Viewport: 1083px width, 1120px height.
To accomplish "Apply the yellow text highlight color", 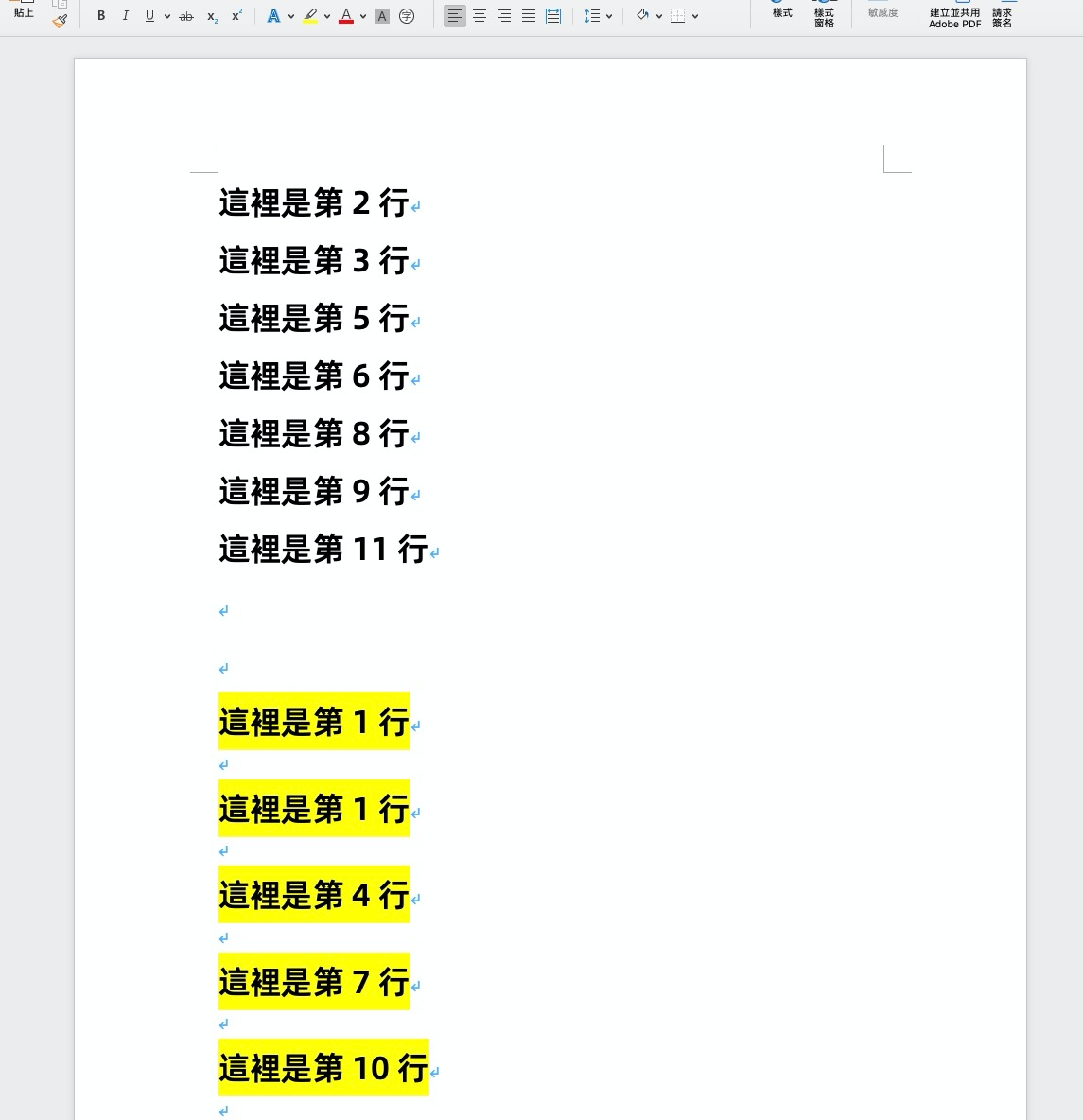I will pyautogui.click(x=310, y=16).
